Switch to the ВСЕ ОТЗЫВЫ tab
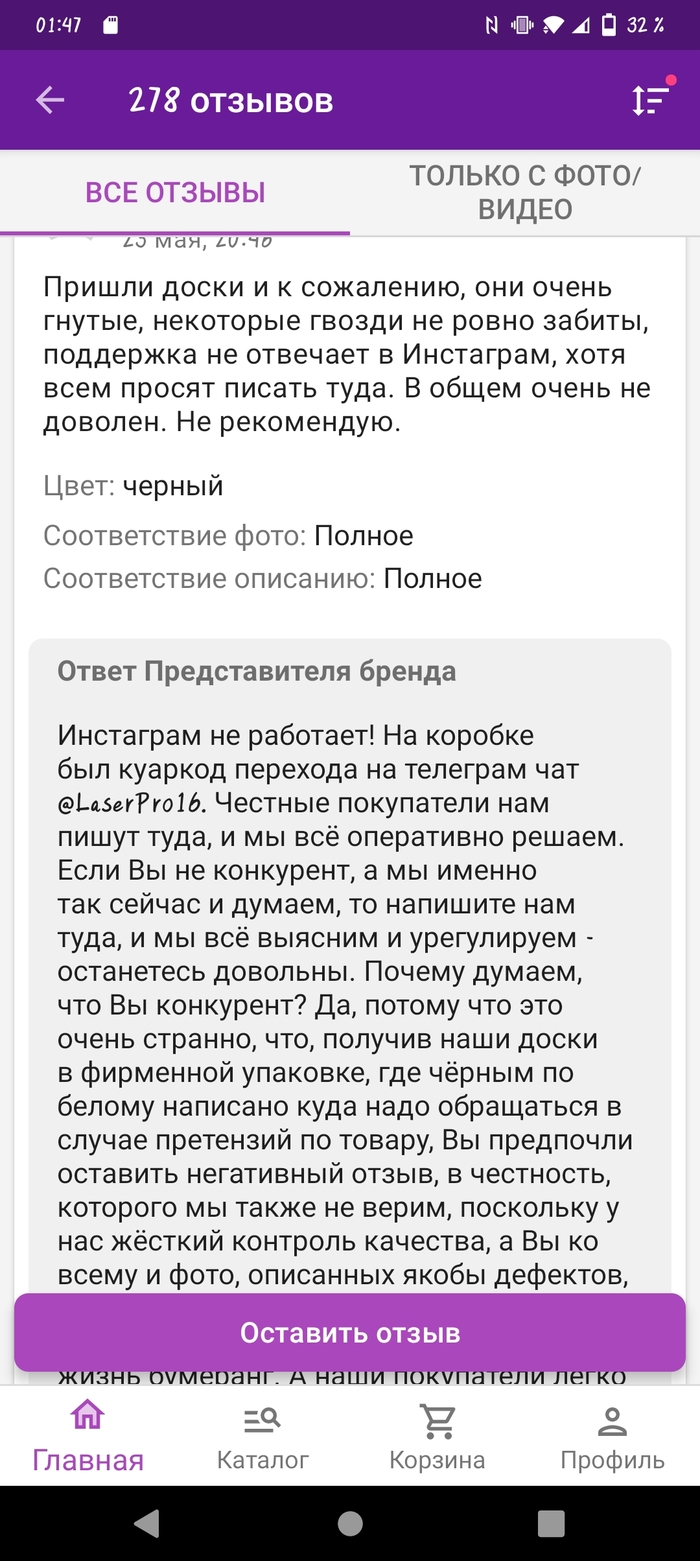Image resolution: width=700 pixels, height=1561 pixels. (x=175, y=192)
